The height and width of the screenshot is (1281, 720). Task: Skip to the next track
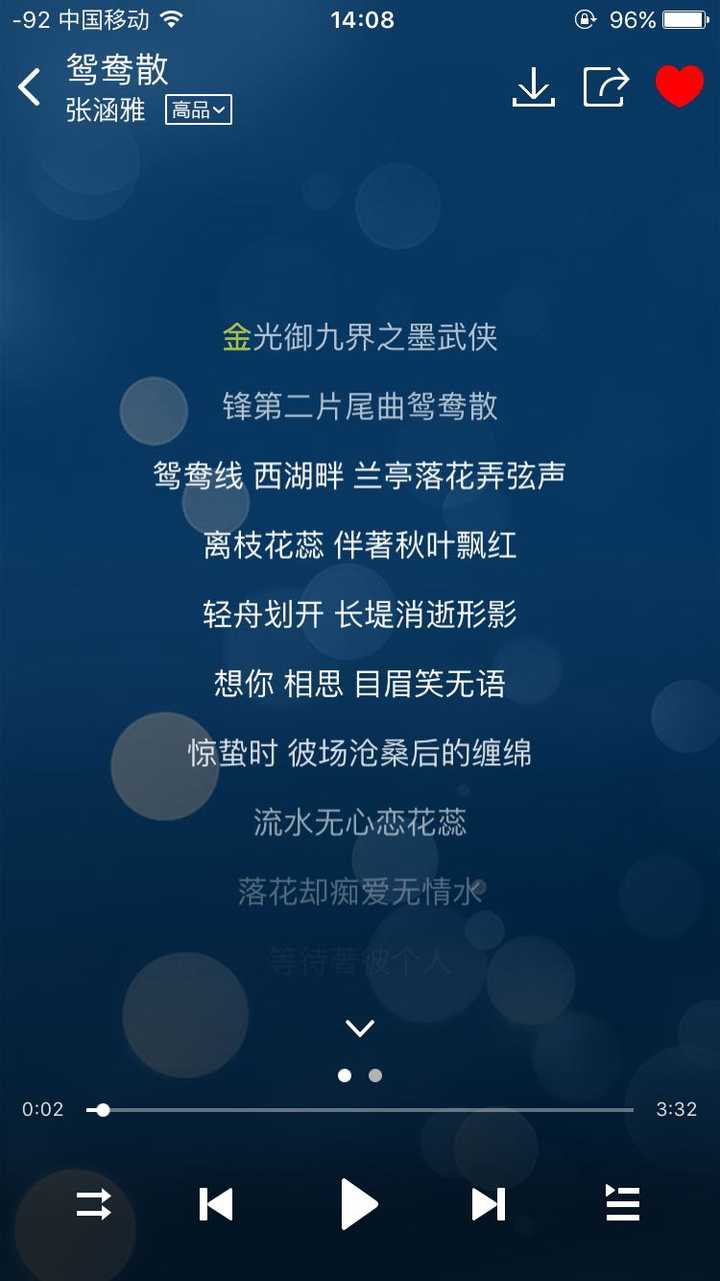pyautogui.click(x=488, y=1204)
